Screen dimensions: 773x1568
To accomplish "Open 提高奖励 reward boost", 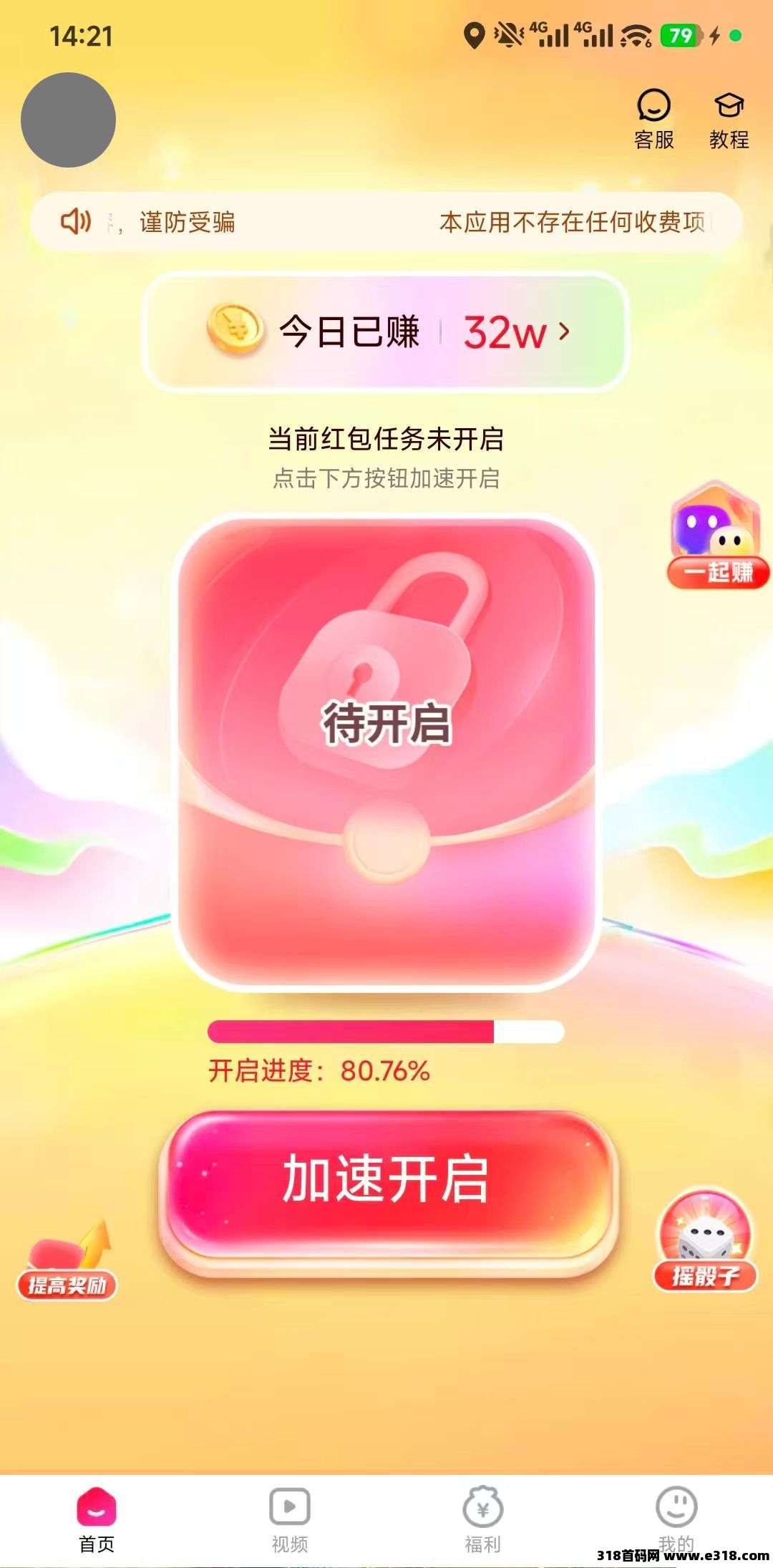I will coord(67,1262).
